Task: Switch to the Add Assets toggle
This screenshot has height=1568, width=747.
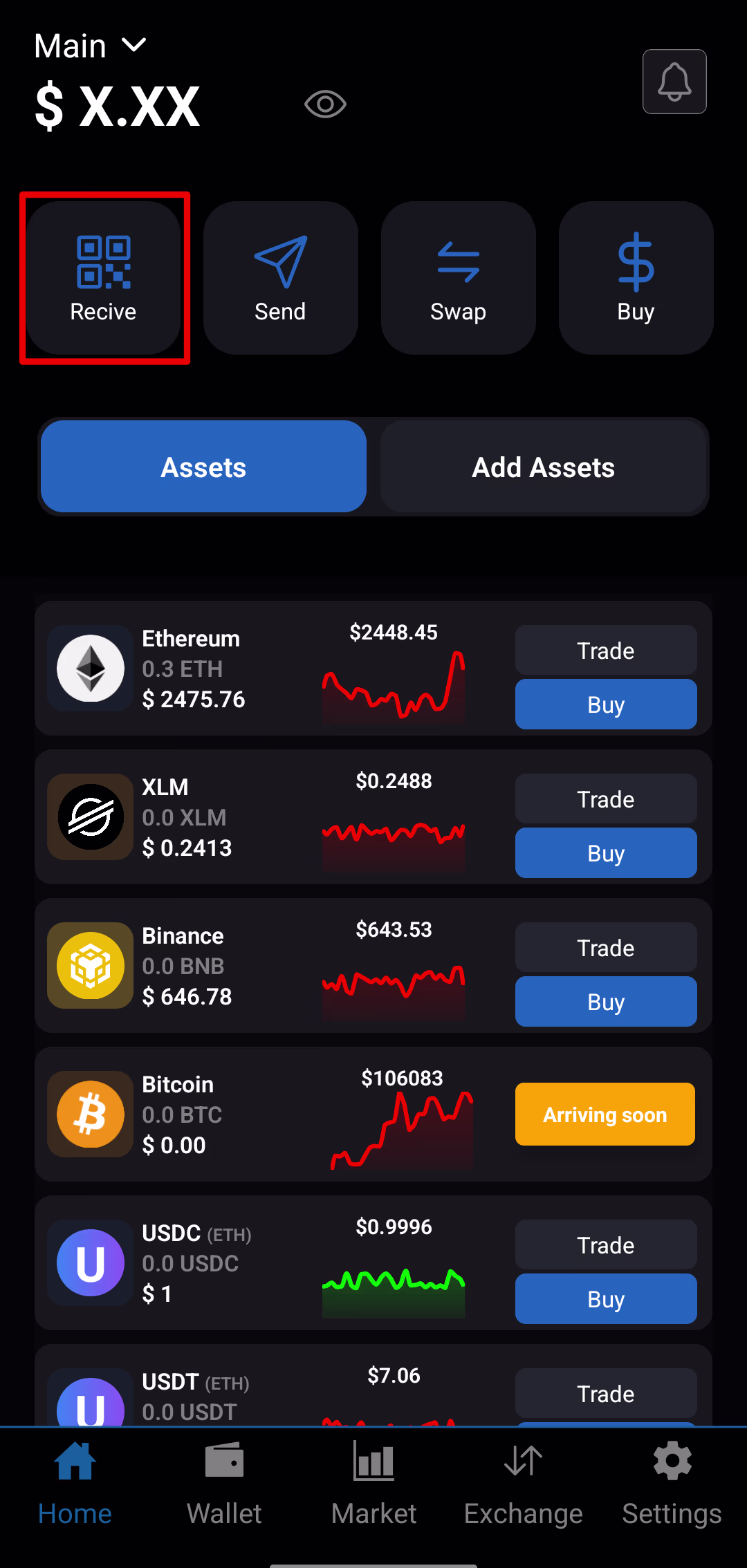Action: [x=543, y=467]
